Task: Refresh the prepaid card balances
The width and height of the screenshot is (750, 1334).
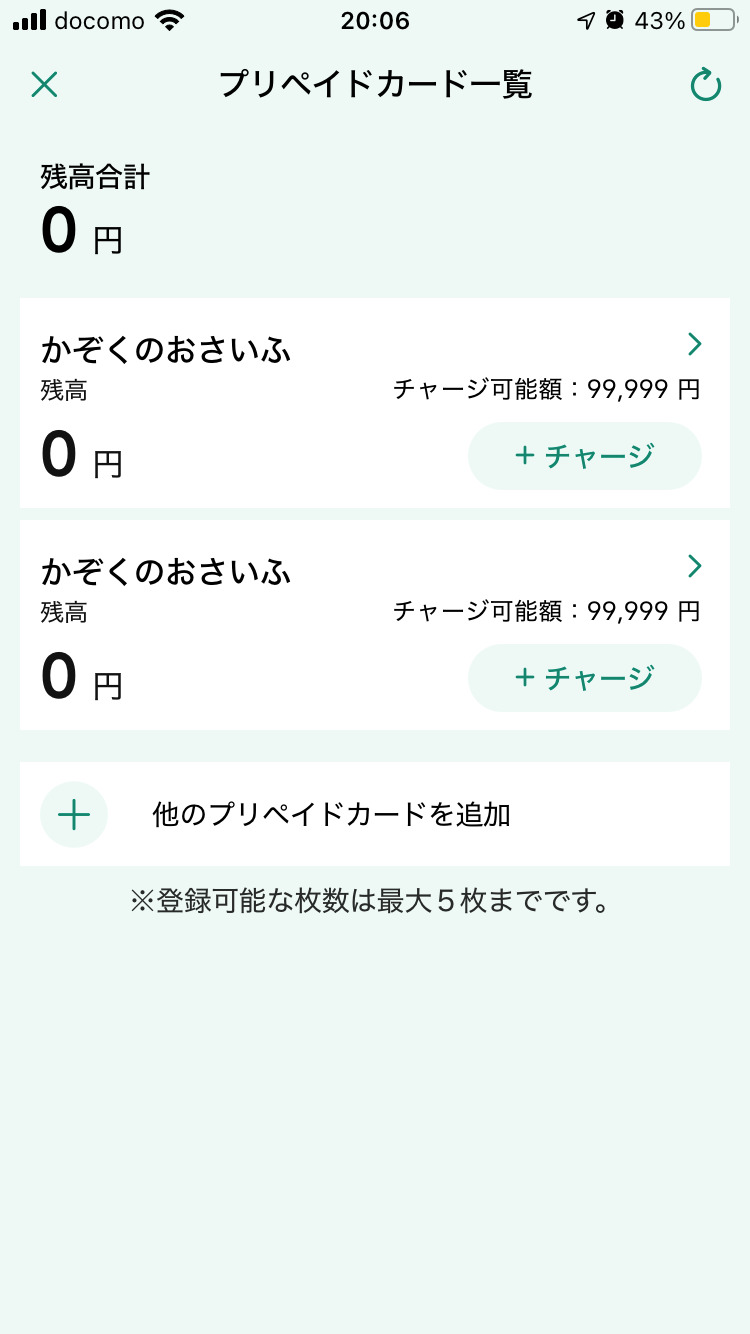Action: [x=706, y=85]
